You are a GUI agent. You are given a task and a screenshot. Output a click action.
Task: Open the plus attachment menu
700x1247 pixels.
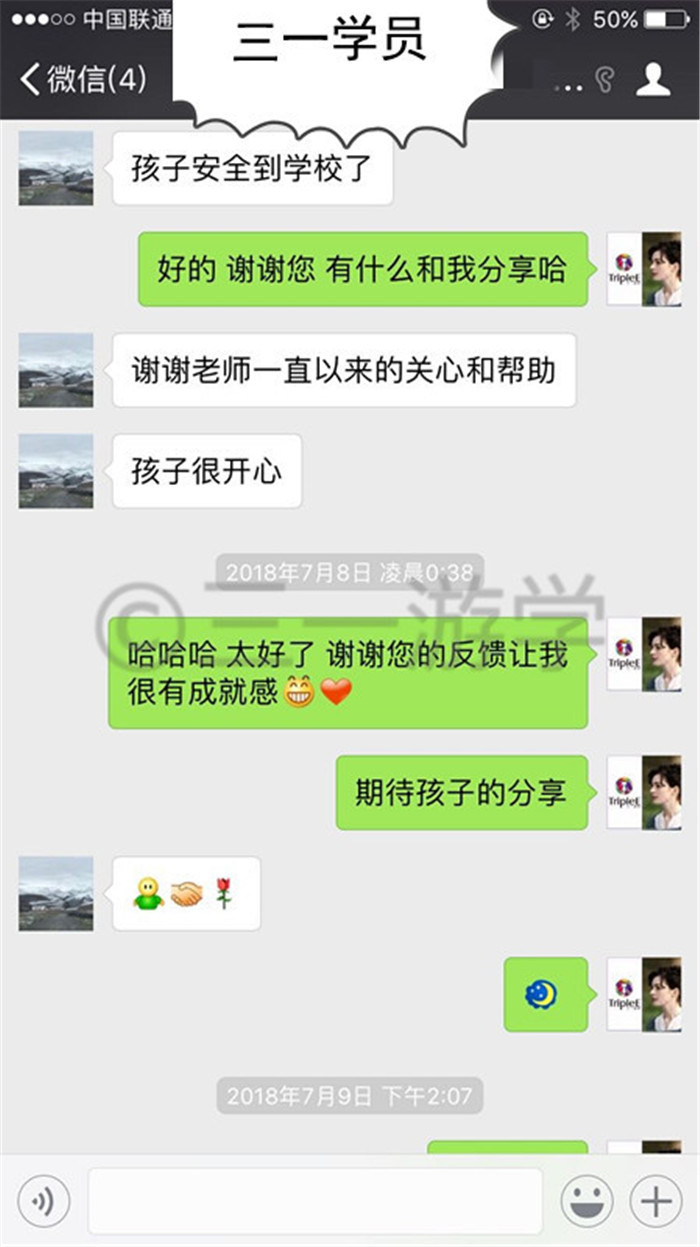[656, 1201]
